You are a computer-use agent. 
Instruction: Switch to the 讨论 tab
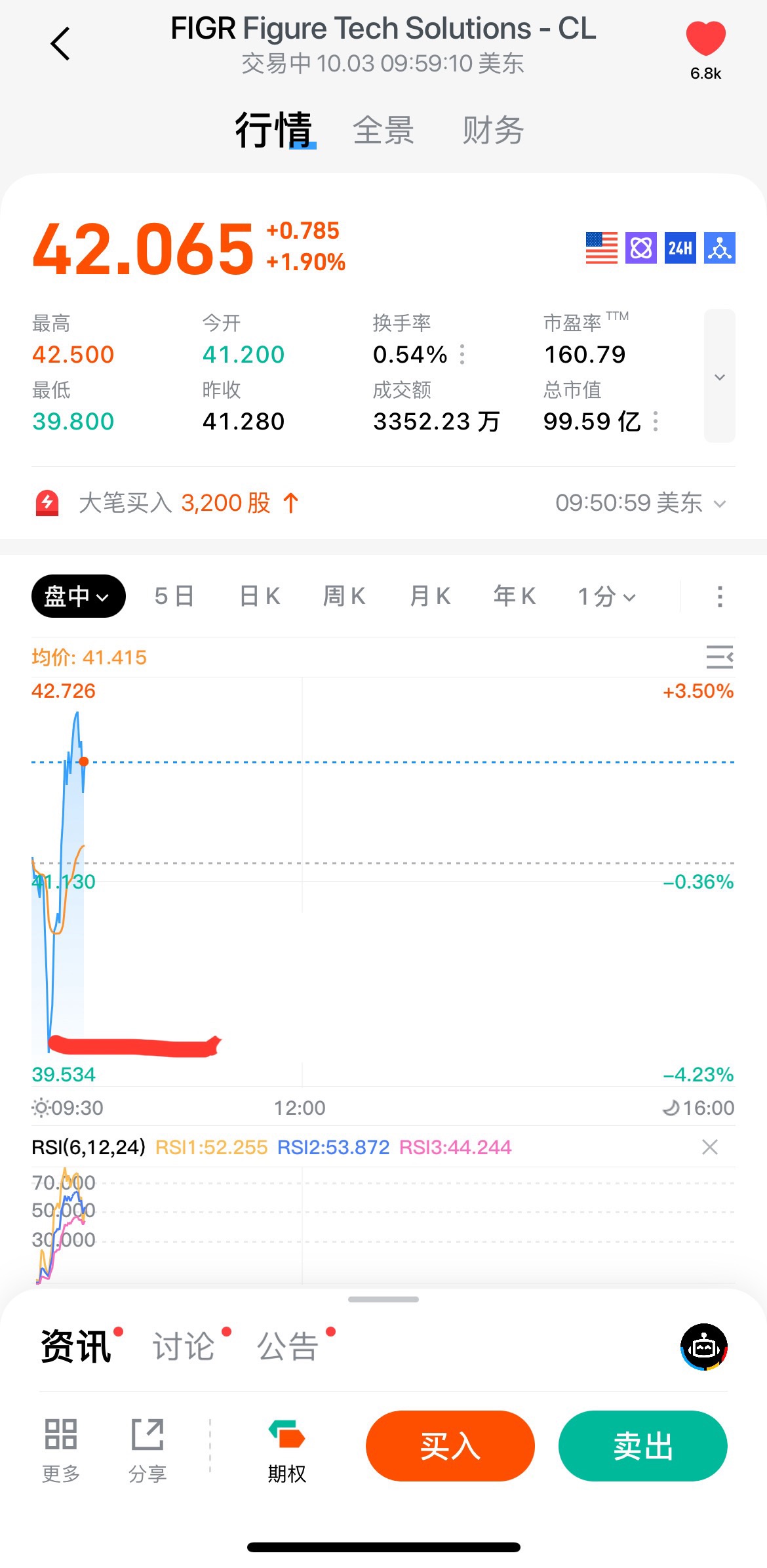pos(184,1347)
